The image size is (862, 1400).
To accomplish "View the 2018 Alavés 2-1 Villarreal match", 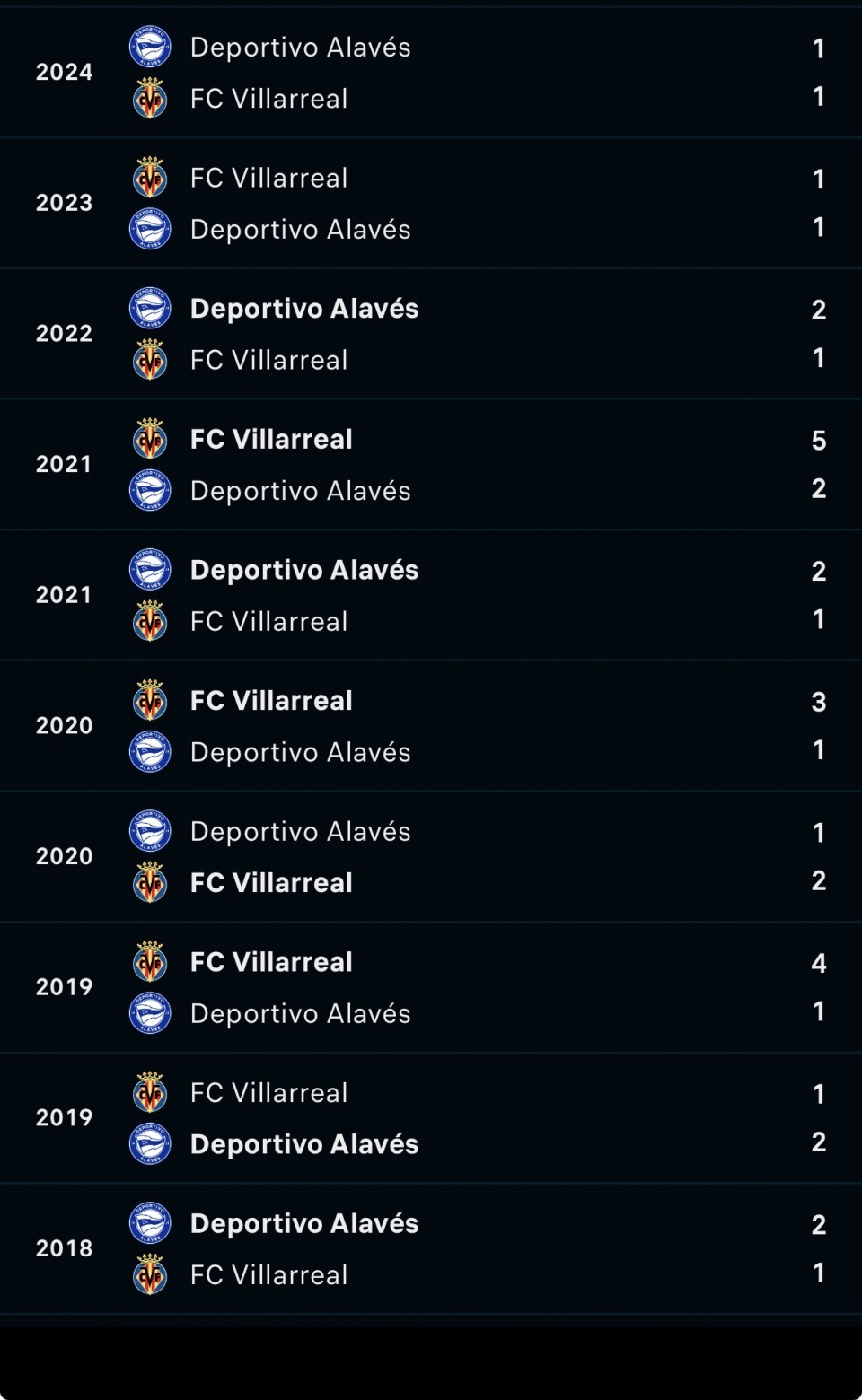I will tap(431, 1248).
